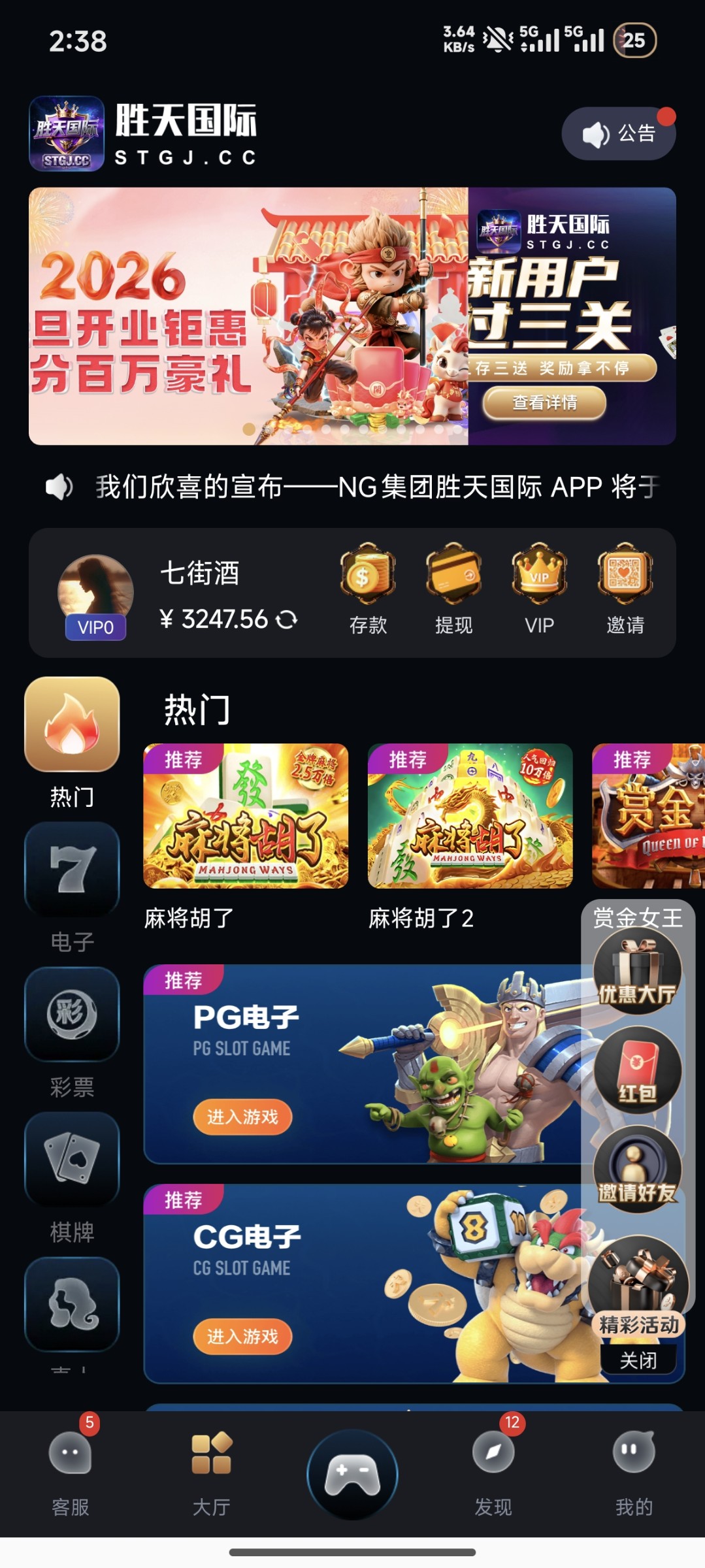Launch the 麻将胡了2 game
705x1568 pixels.
coord(470,816)
